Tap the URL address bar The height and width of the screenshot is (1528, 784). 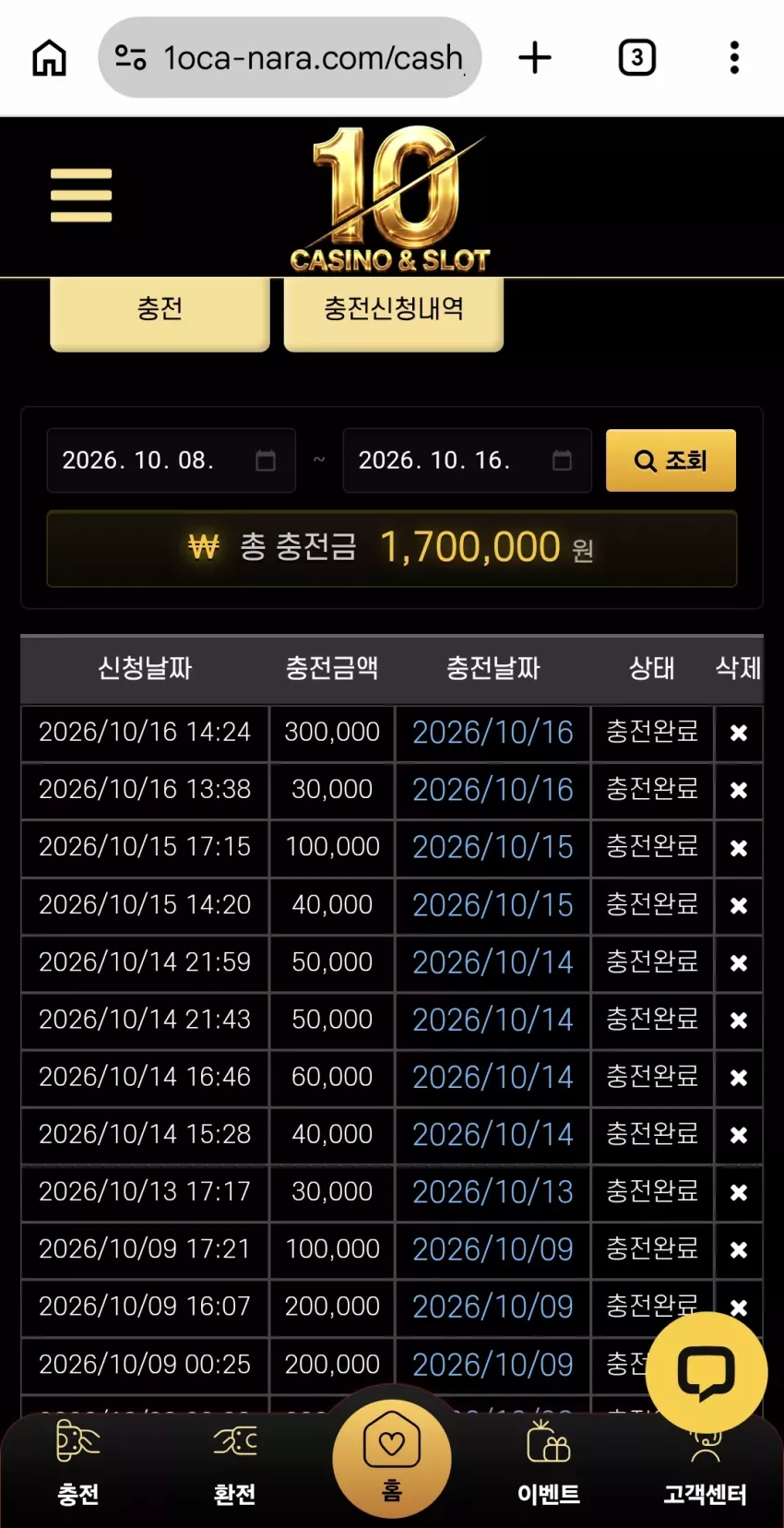pyautogui.click(x=290, y=57)
